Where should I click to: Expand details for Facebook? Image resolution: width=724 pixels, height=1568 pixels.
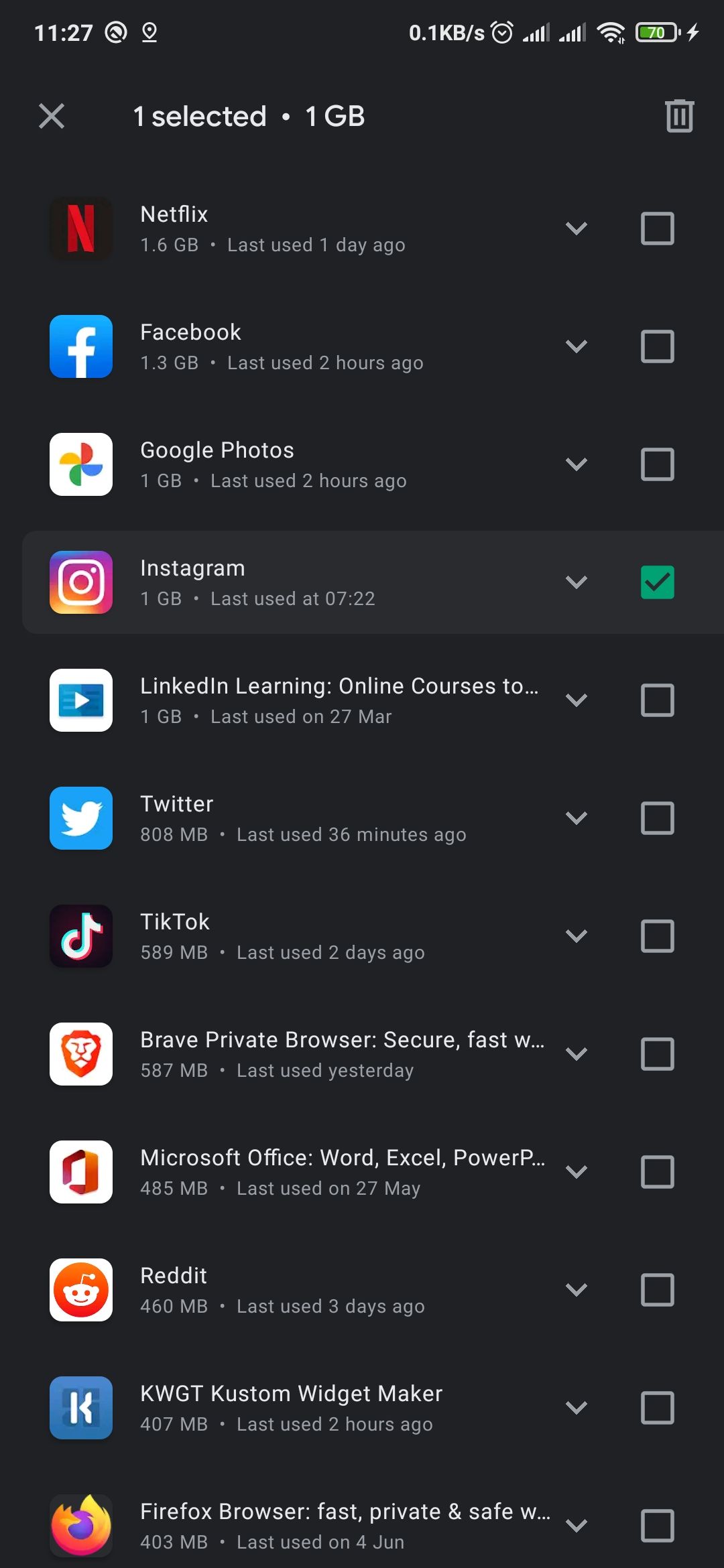pos(577,346)
